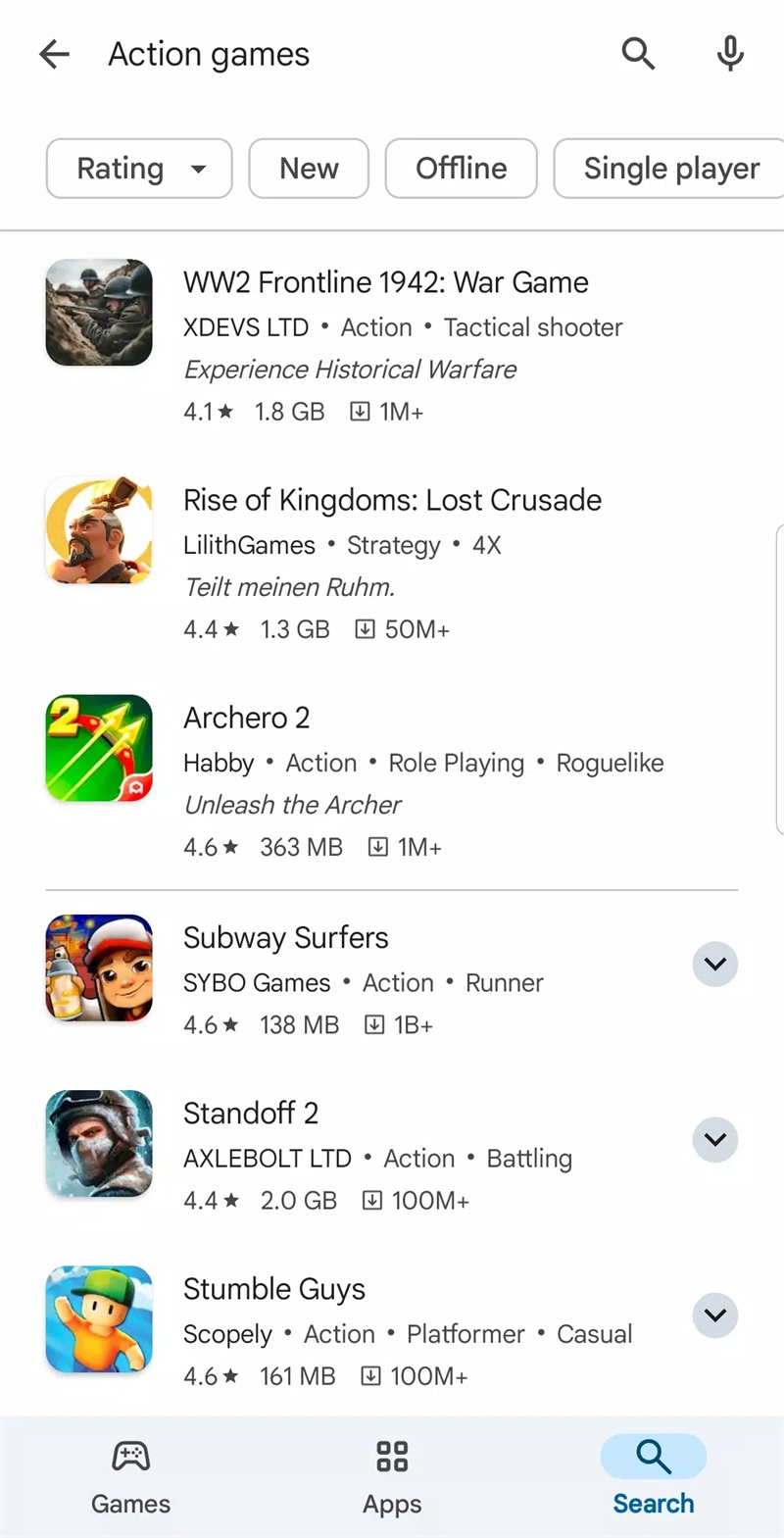Open the Games section icon
Screen dimensions: 784x1538
[130, 1458]
